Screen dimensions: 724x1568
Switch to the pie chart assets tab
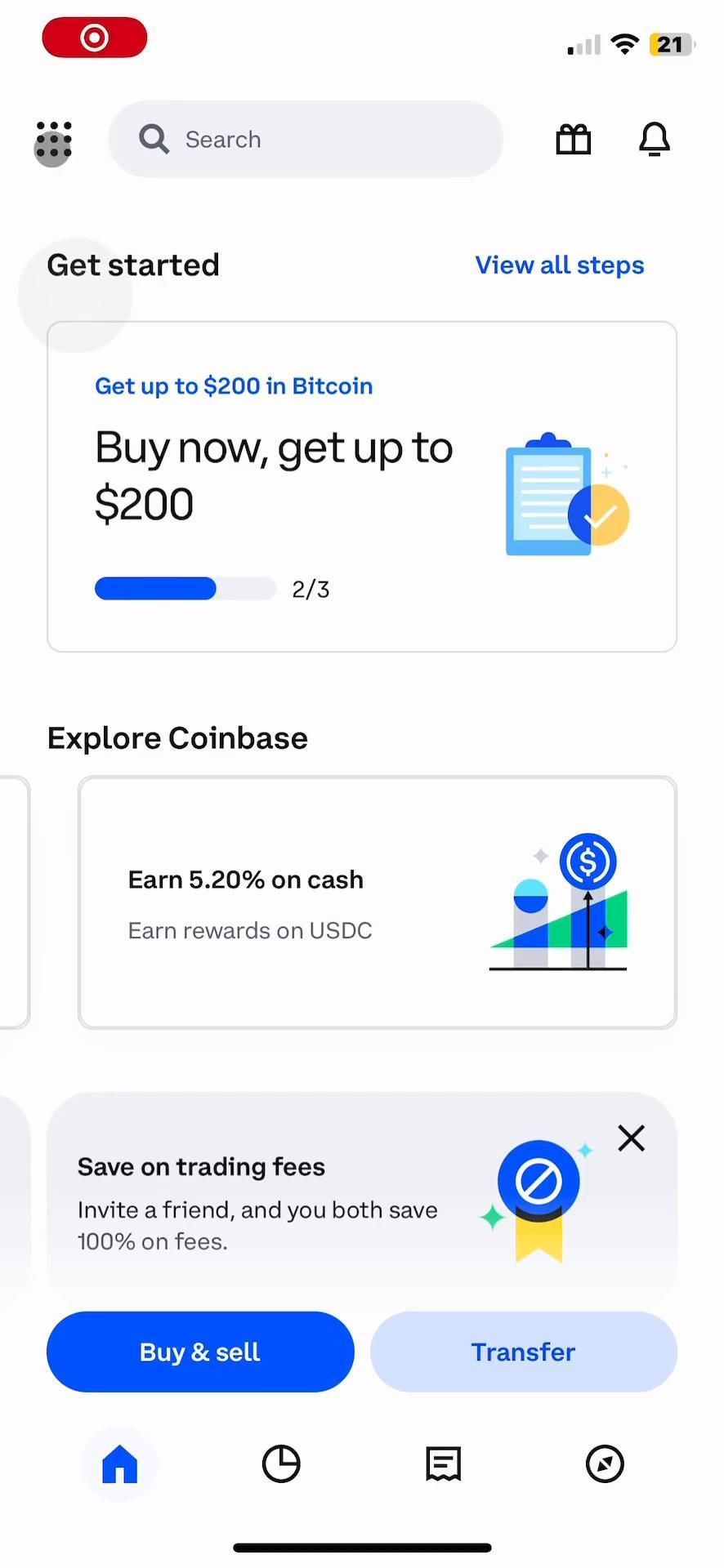(x=281, y=1463)
